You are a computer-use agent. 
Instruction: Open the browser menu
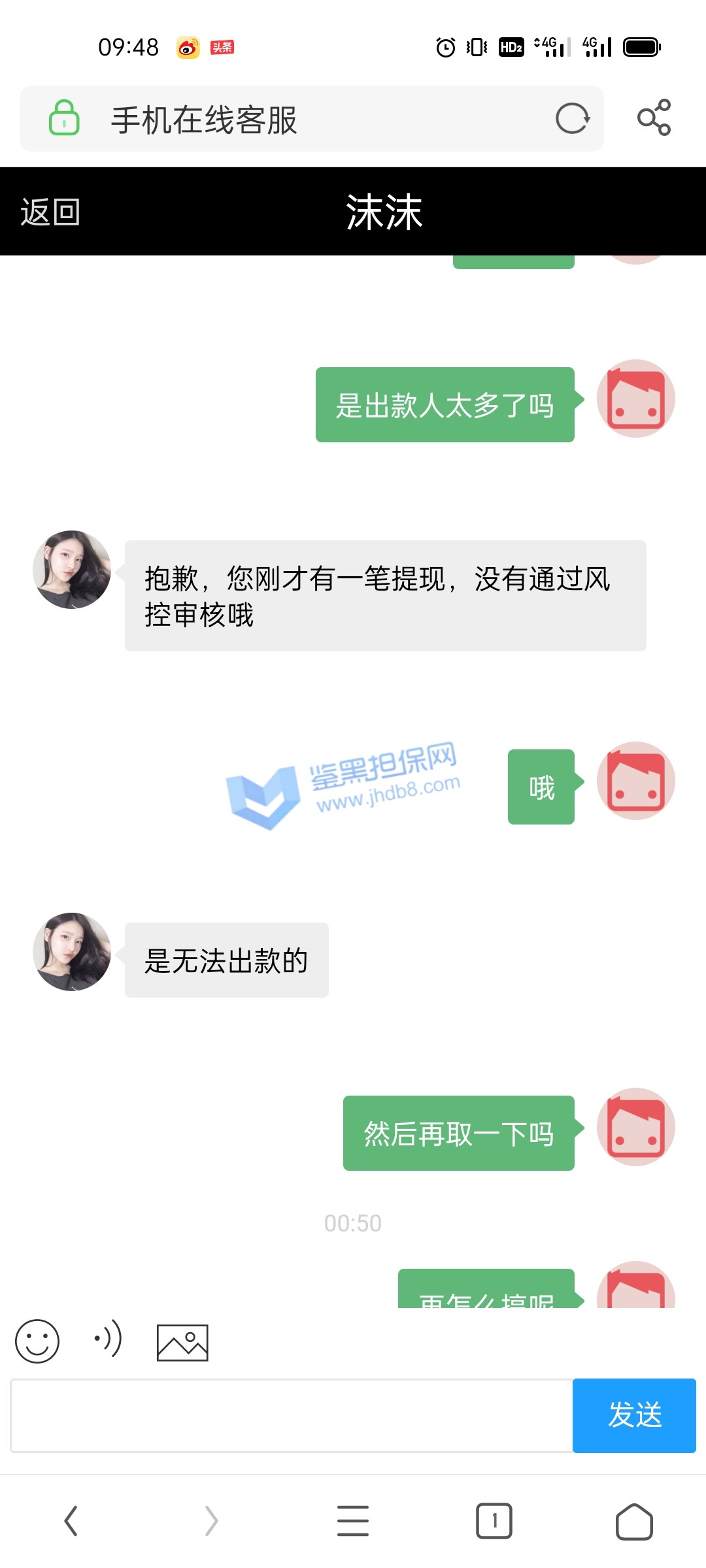[353, 1521]
